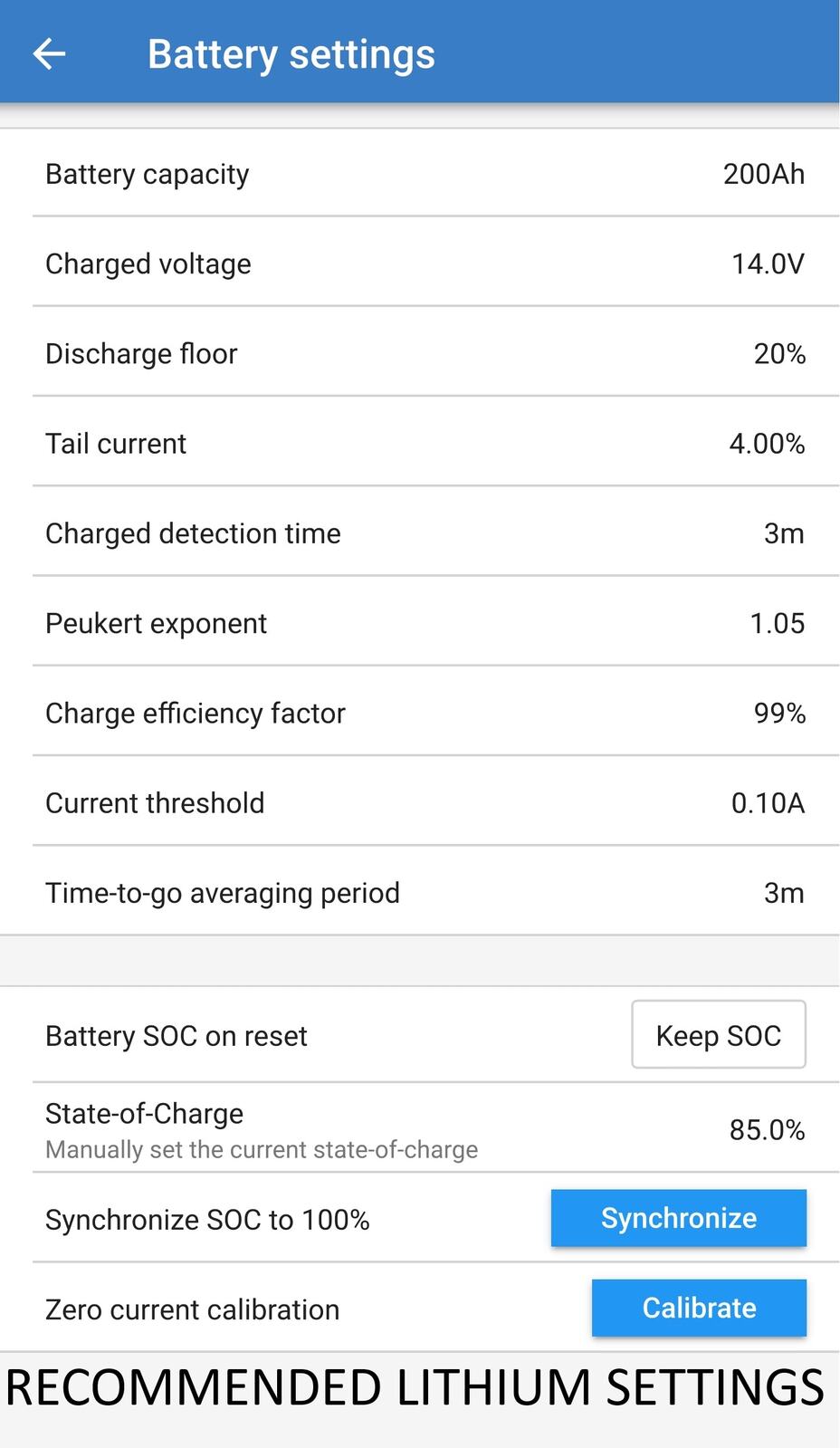840x1448 pixels.
Task: Change the Time-to-go averaging period
Action: click(x=420, y=892)
